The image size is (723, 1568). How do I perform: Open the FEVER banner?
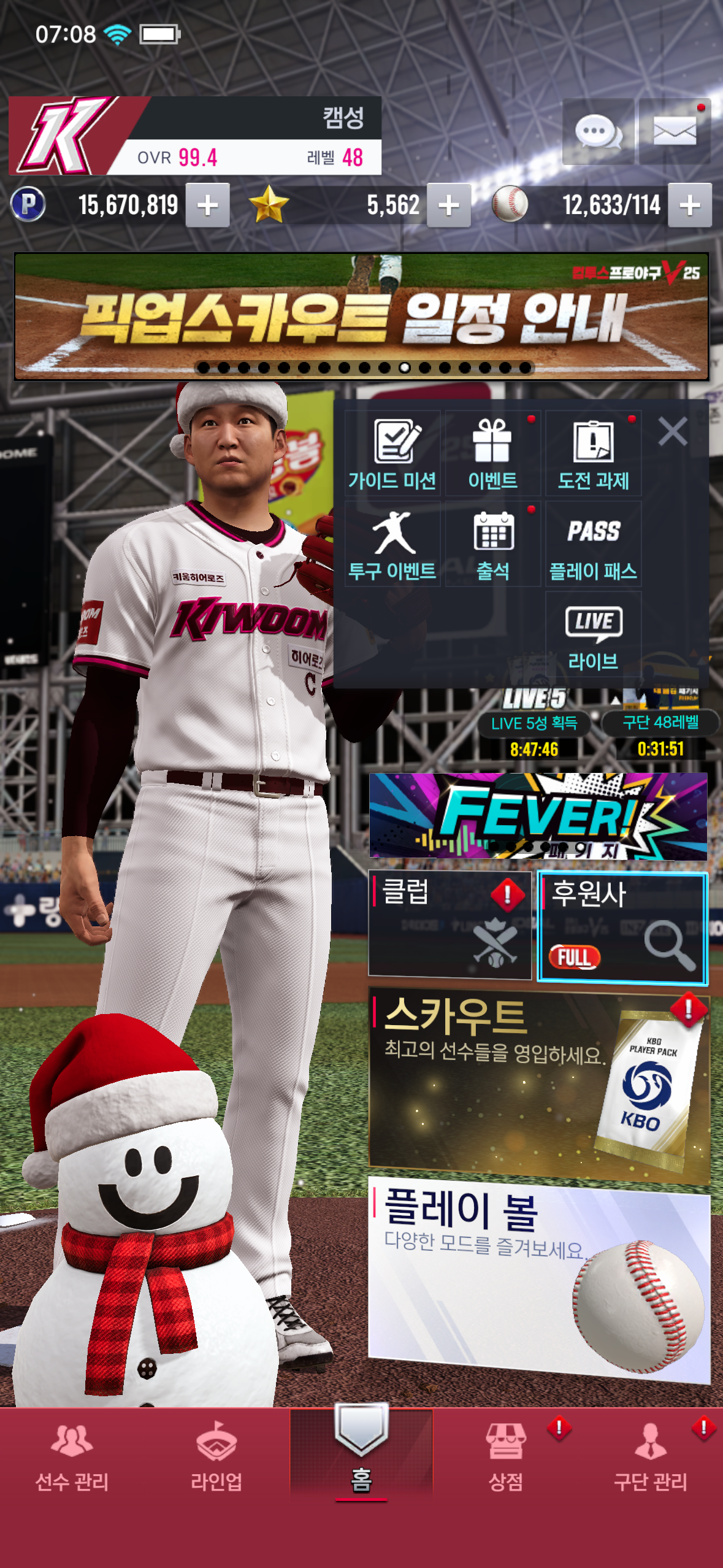click(538, 816)
